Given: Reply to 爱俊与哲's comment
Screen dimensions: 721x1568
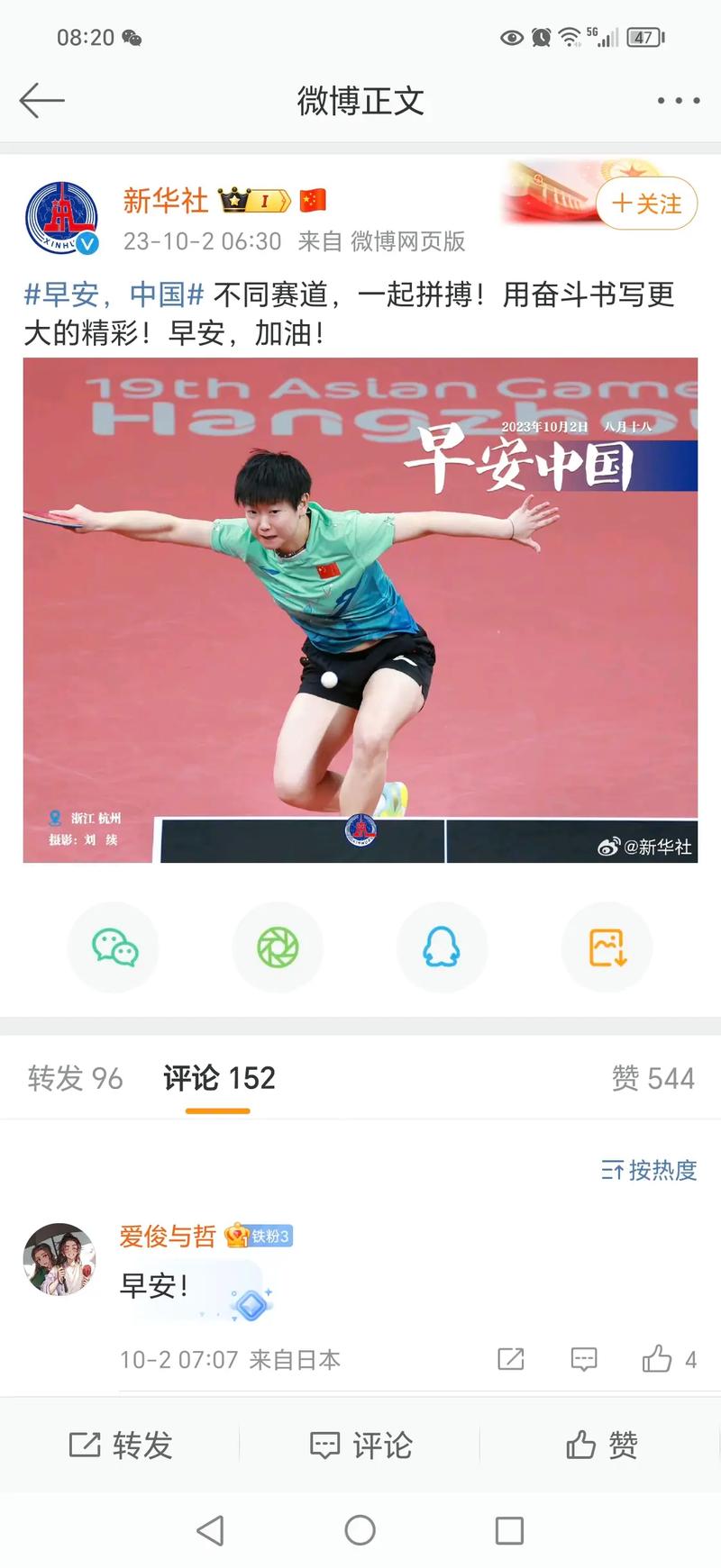Looking at the screenshot, I should point(584,1359).
